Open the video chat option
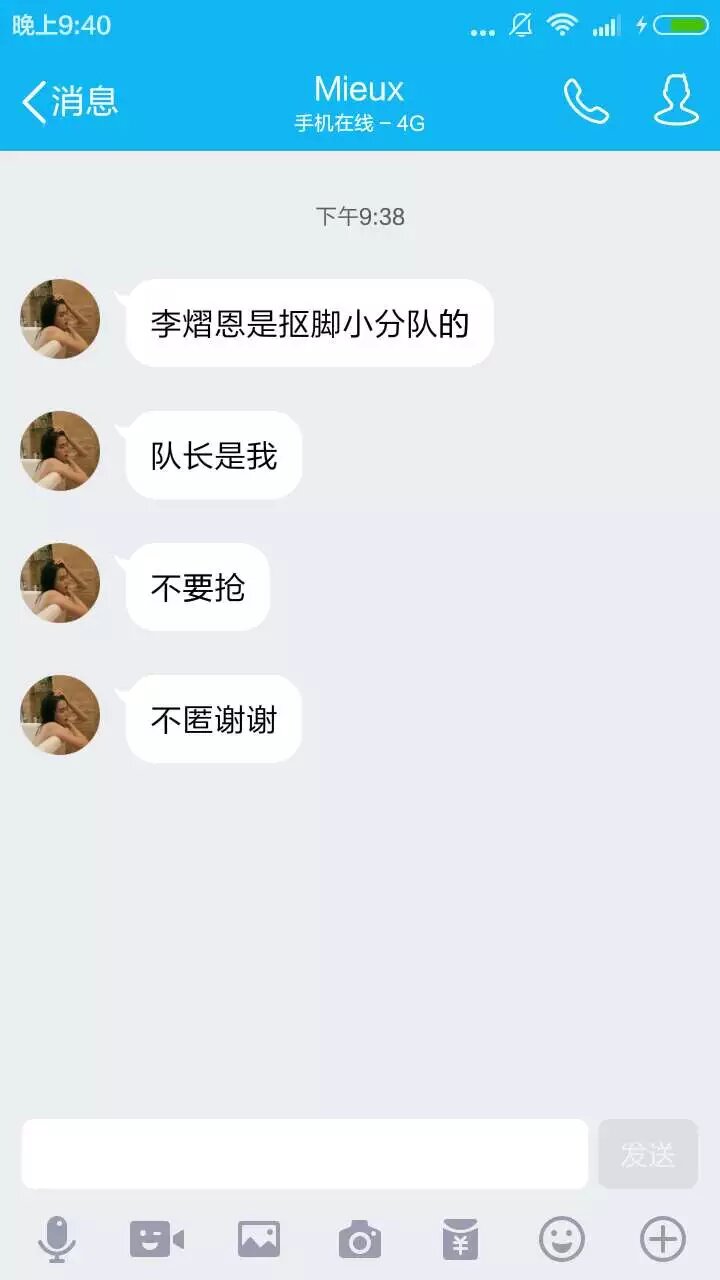720x1280 pixels. click(x=157, y=1240)
